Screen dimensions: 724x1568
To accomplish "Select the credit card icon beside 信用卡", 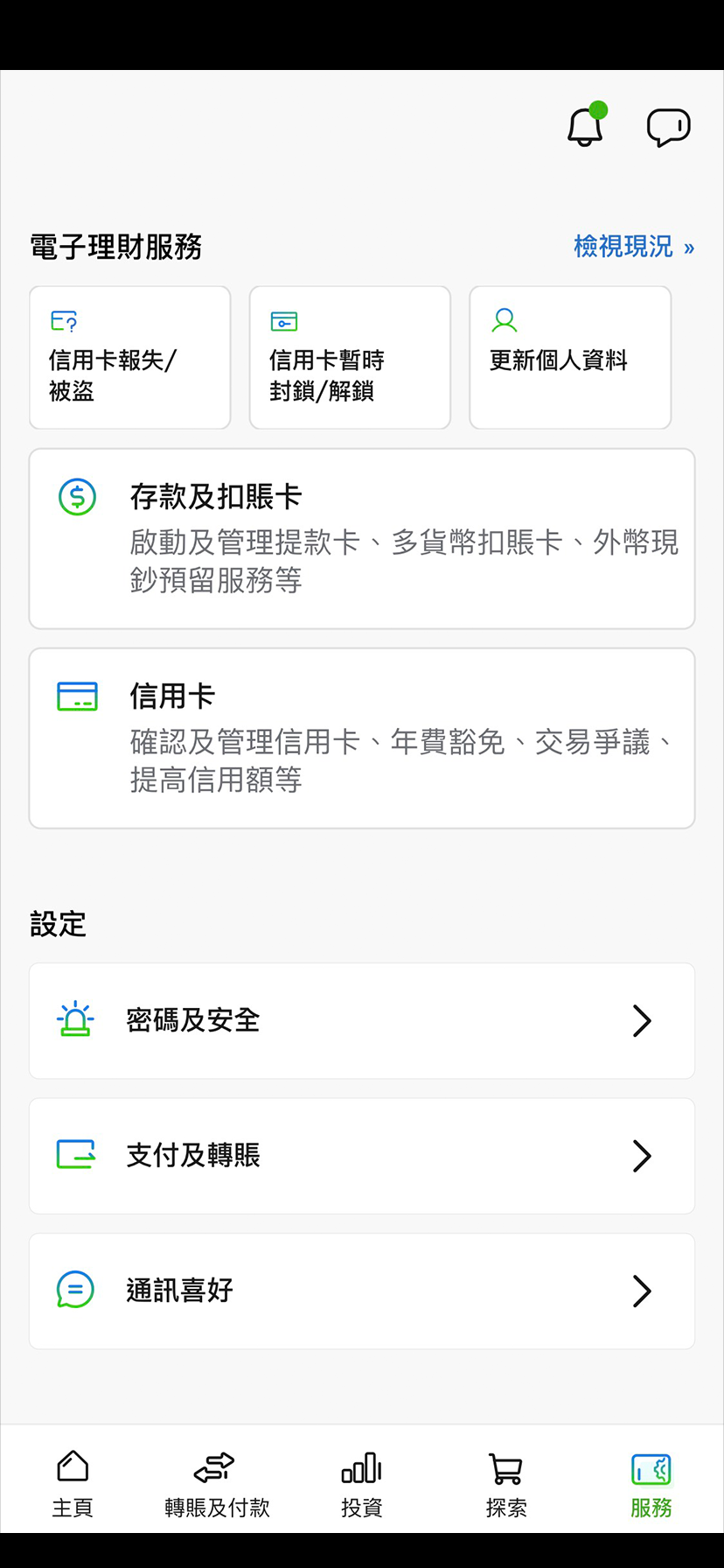I will click(x=76, y=696).
